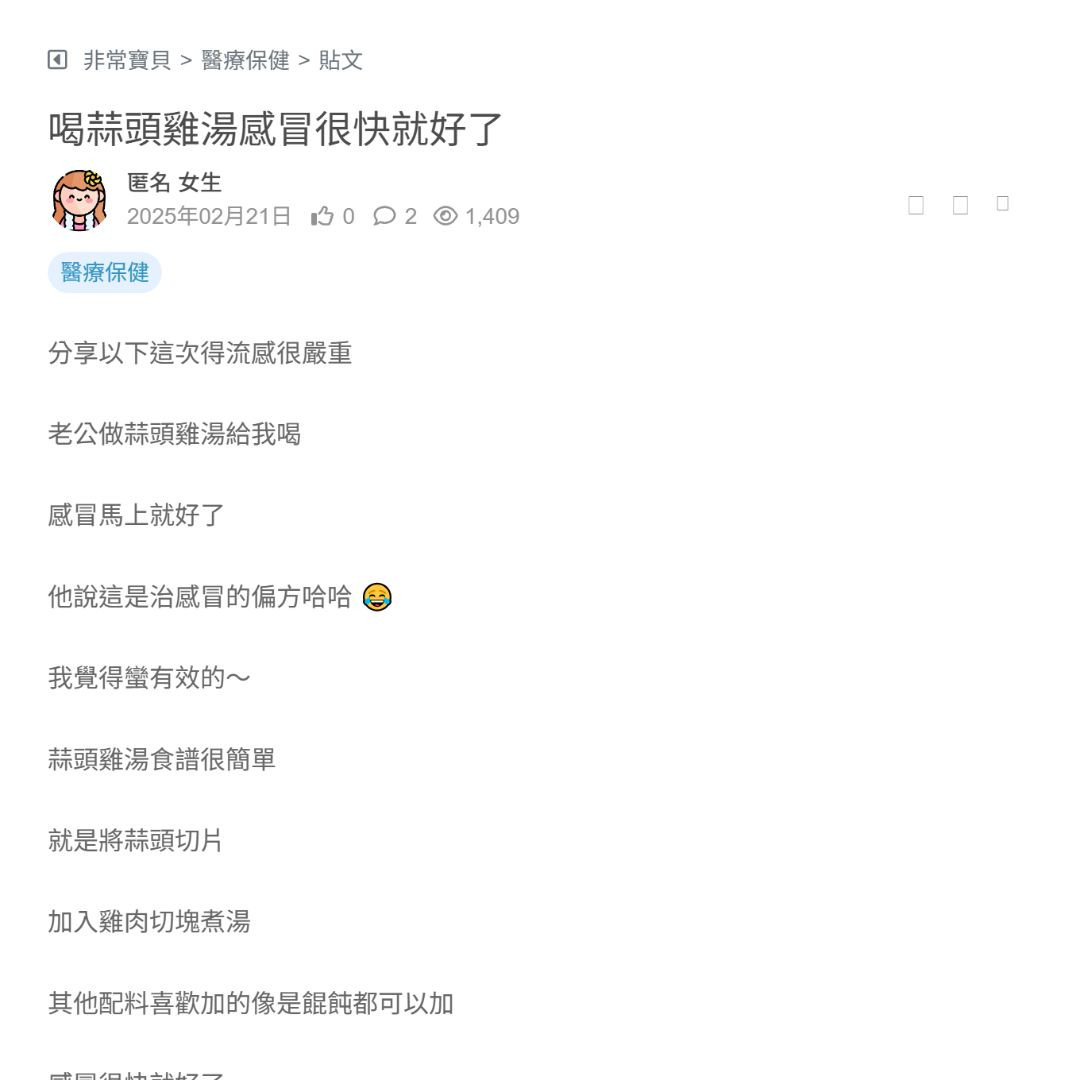The image size is (1080, 1080).
Task: Tap the back arrow icon in breadcrumb
Action: 58,60
